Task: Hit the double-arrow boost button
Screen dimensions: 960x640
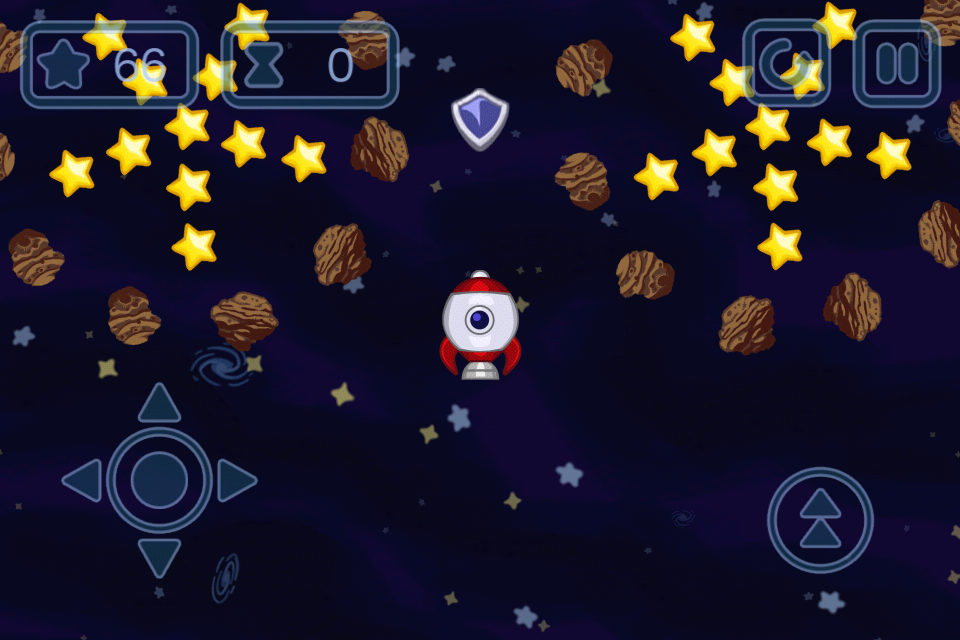Action: pyautogui.click(x=820, y=519)
